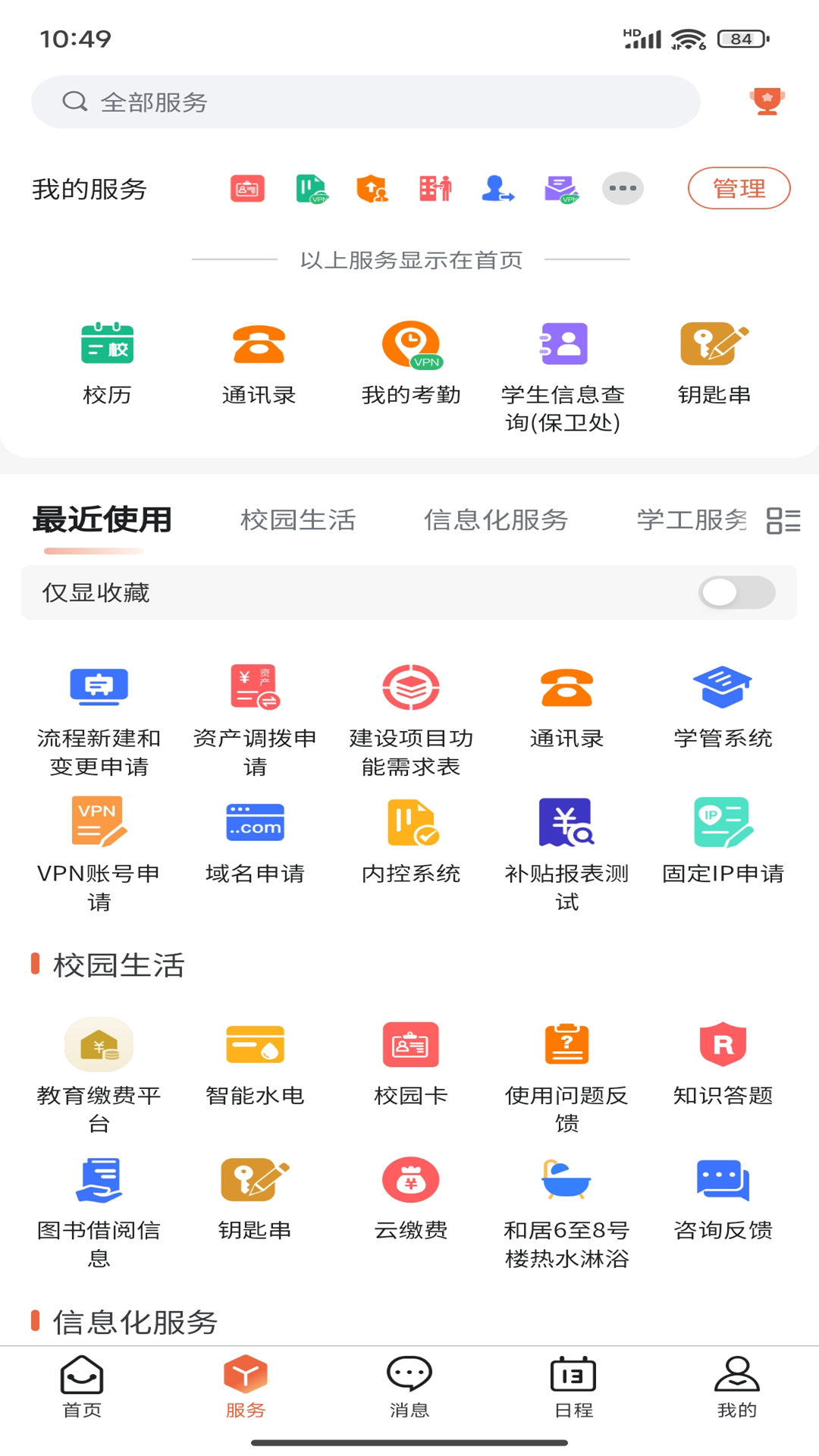Open VPN账号申请 service
Image resolution: width=819 pixels, height=1456 pixels.
99,823
